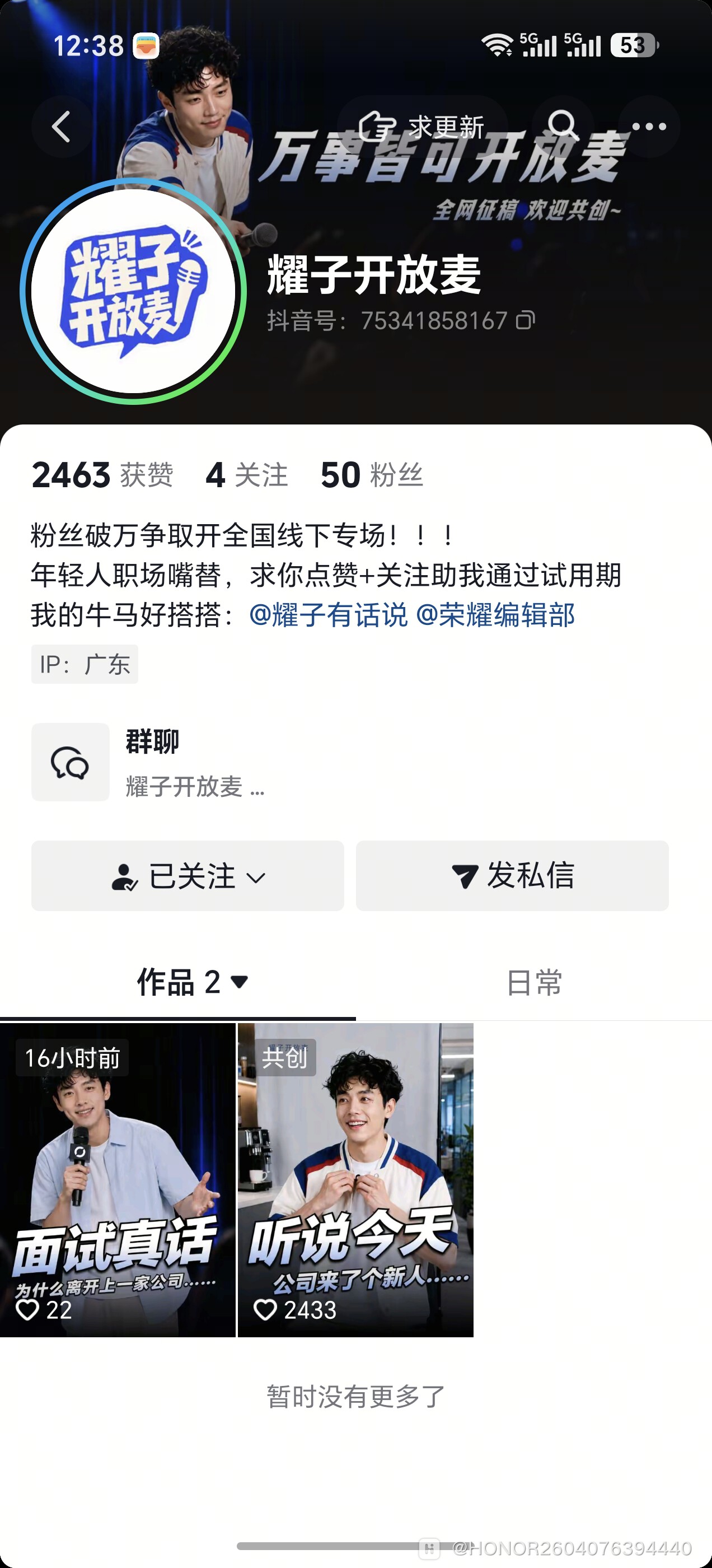Viewport: 712px width, 1568px height.
Task: View the 4 关注 following list
Action: (x=246, y=475)
